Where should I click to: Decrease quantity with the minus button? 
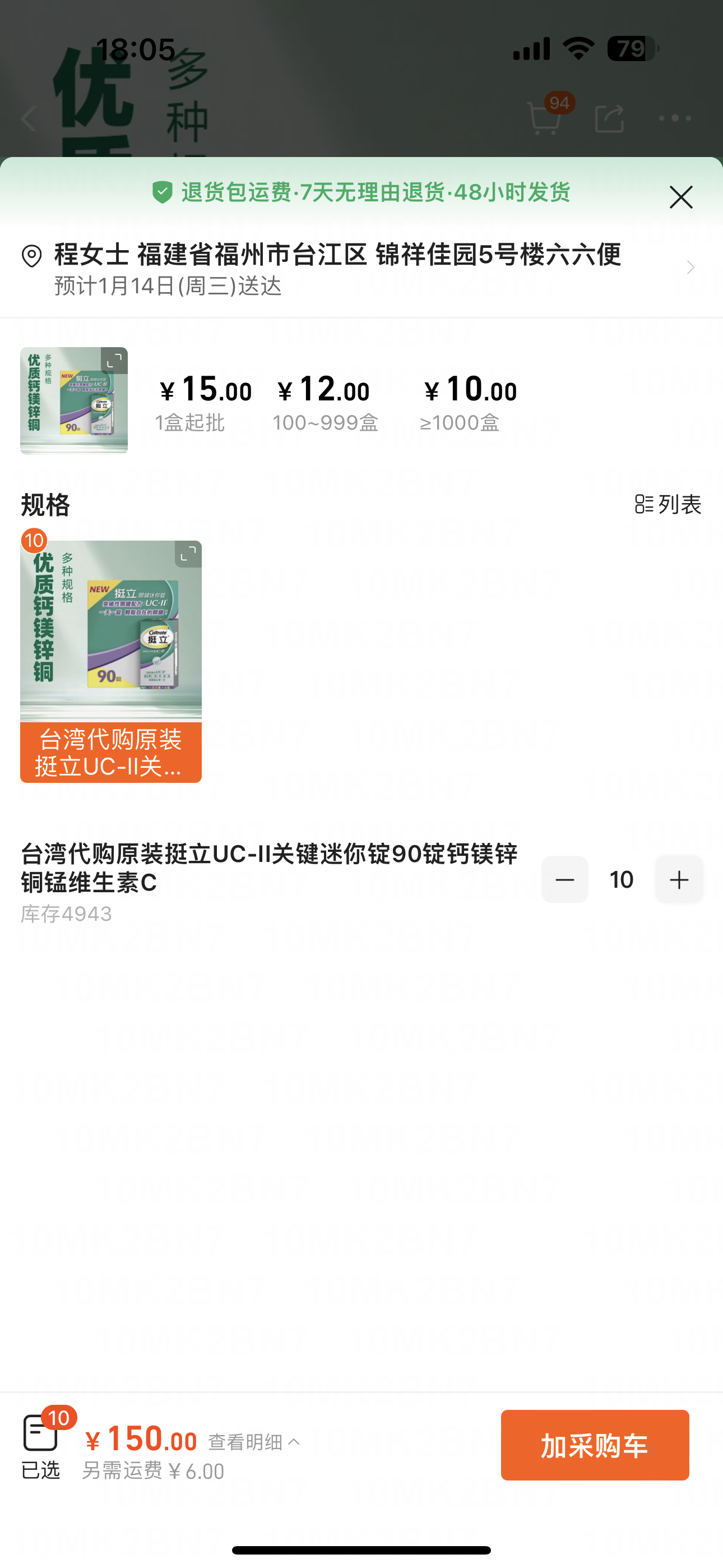click(x=564, y=879)
